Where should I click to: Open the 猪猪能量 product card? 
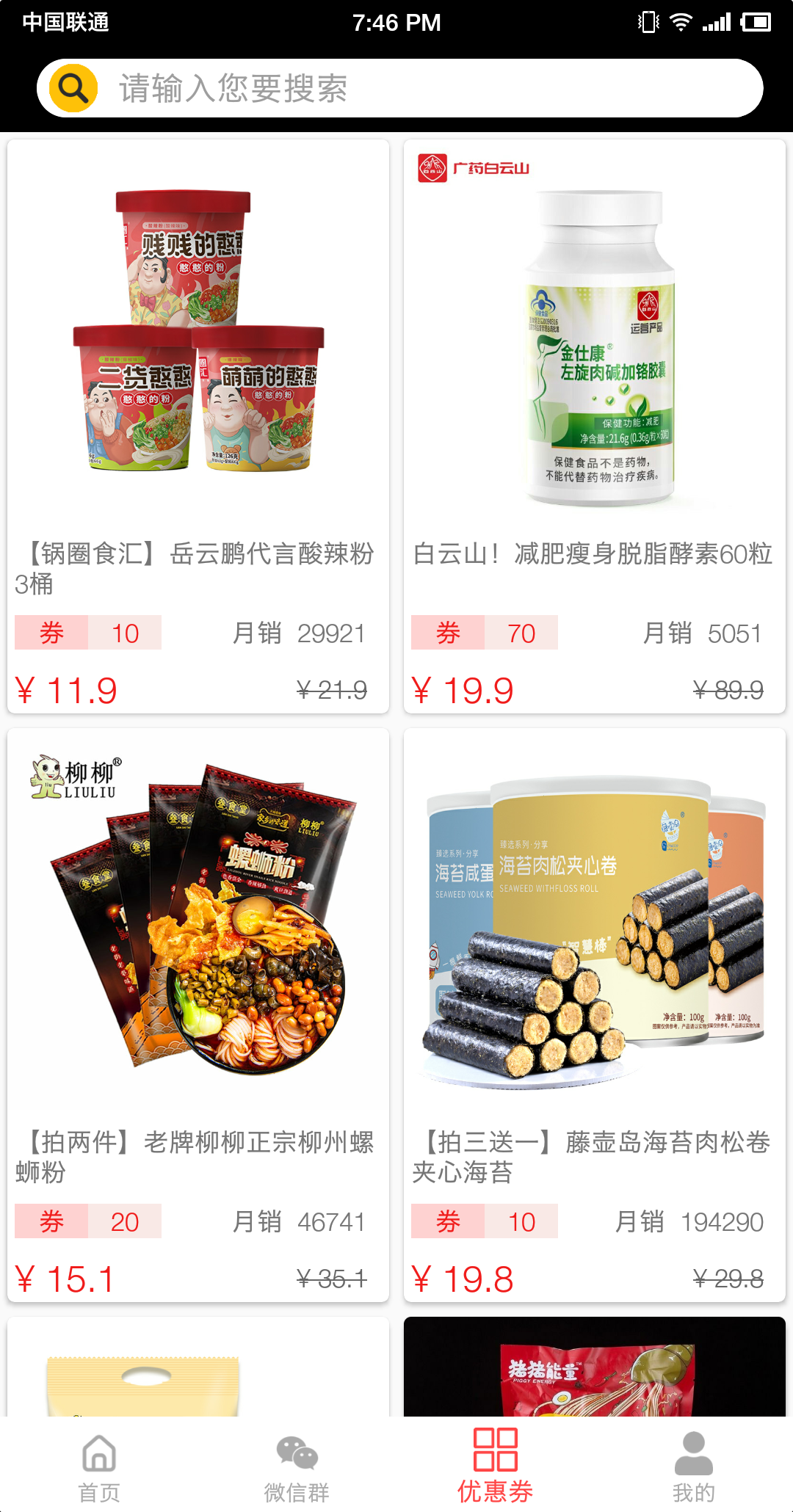(595, 1369)
